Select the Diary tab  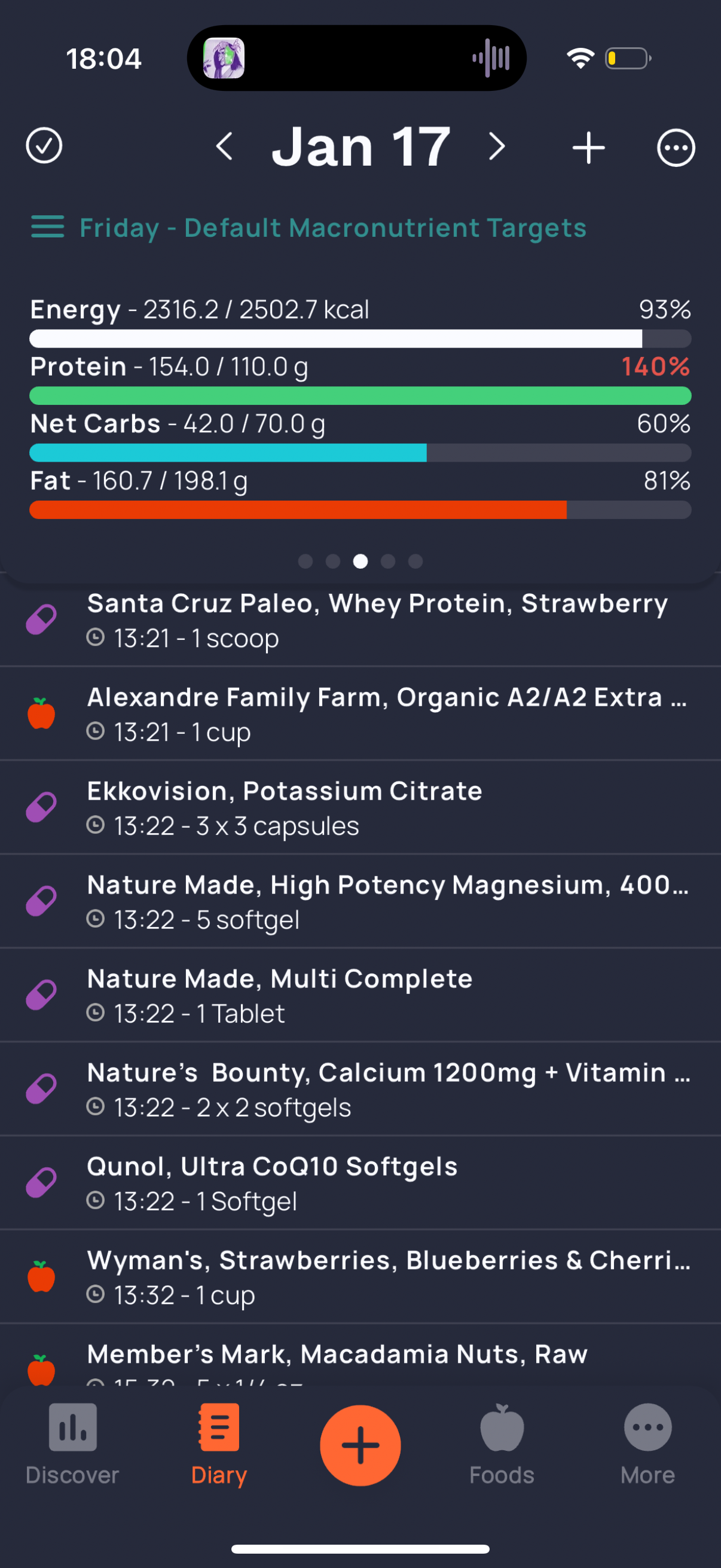pyautogui.click(x=219, y=1444)
